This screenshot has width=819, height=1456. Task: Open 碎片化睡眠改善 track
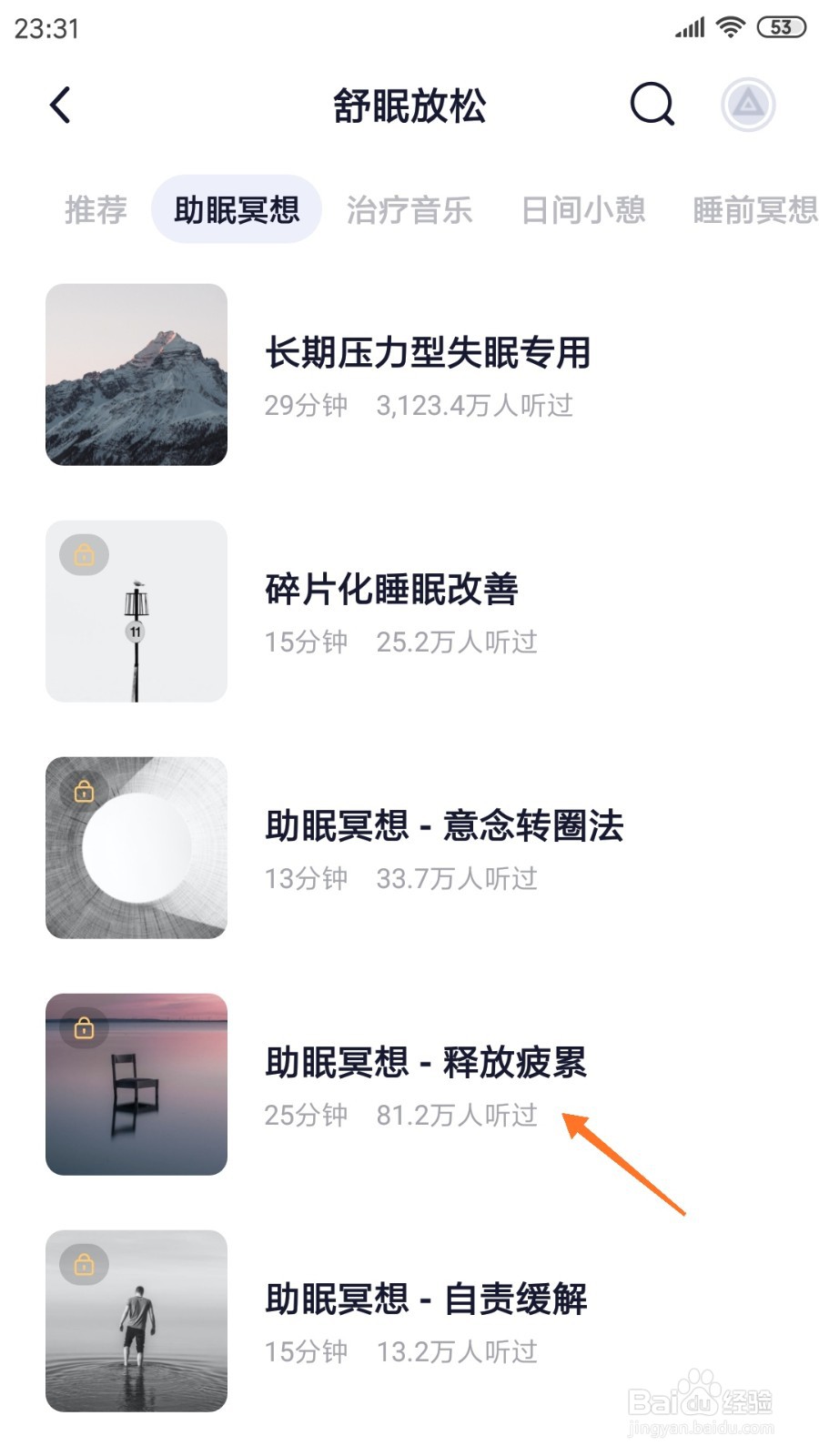click(409, 612)
